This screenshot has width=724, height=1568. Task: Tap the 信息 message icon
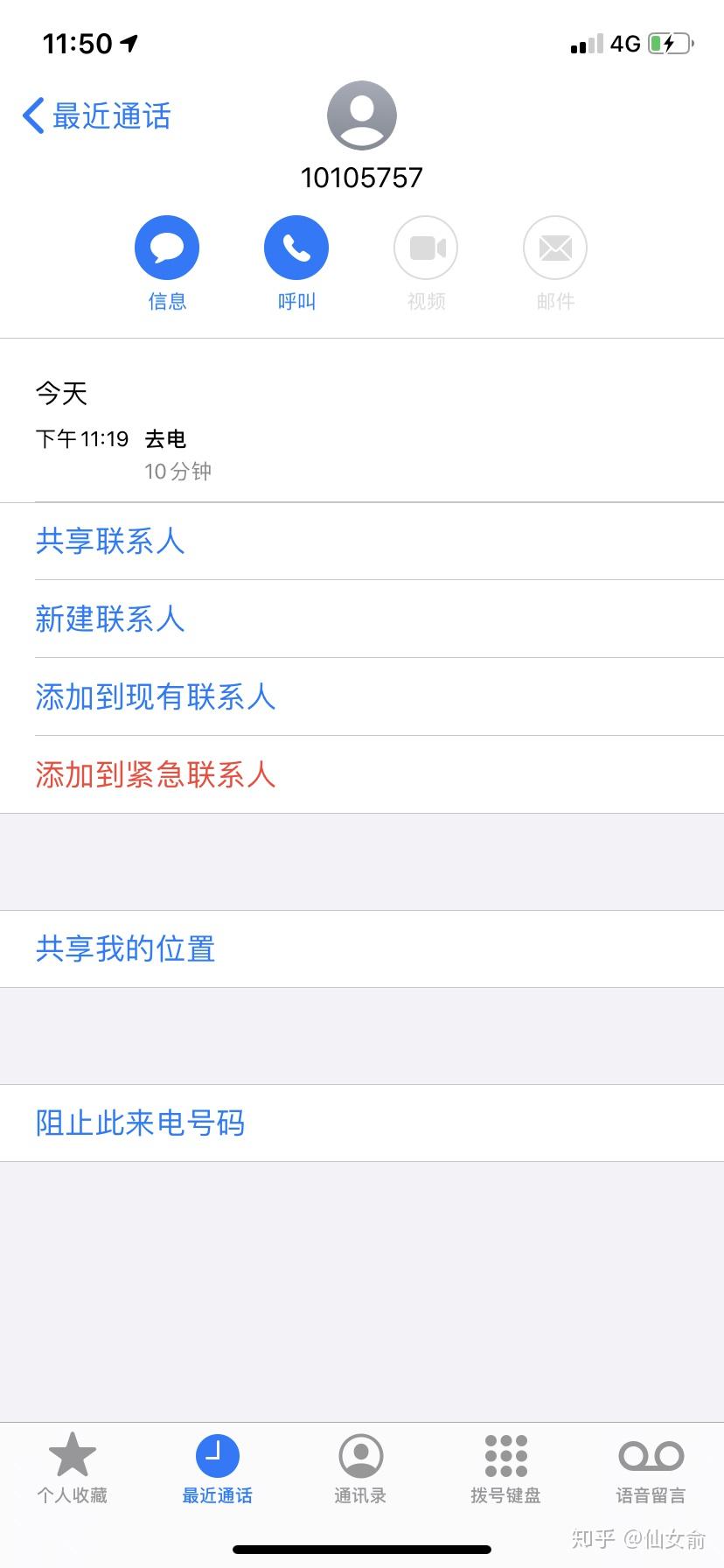(x=166, y=247)
